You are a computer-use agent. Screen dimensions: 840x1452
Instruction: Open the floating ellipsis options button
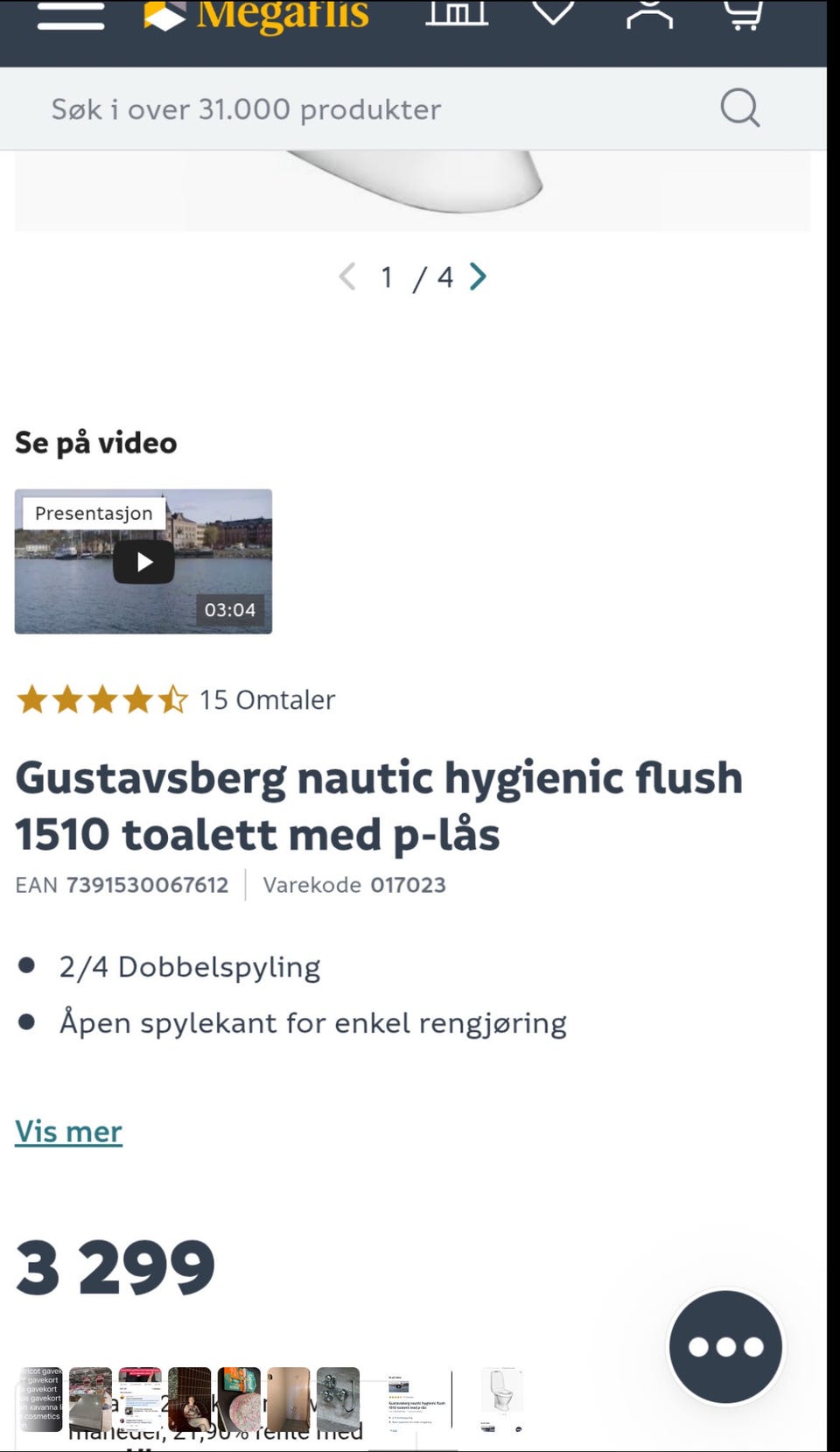pyautogui.click(x=724, y=1346)
